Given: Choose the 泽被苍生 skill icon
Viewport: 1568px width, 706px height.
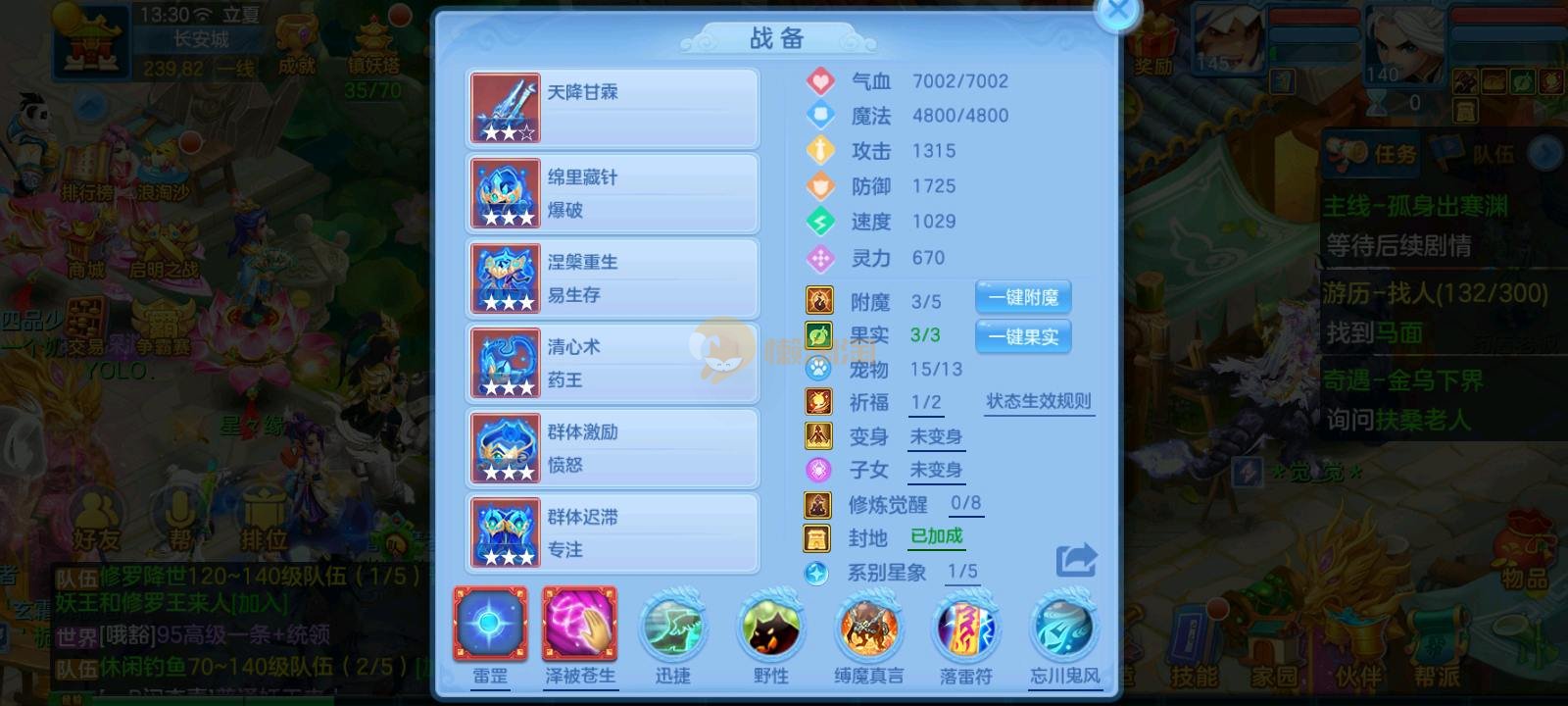Looking at the screenshot, I should [x=580, y=625].
